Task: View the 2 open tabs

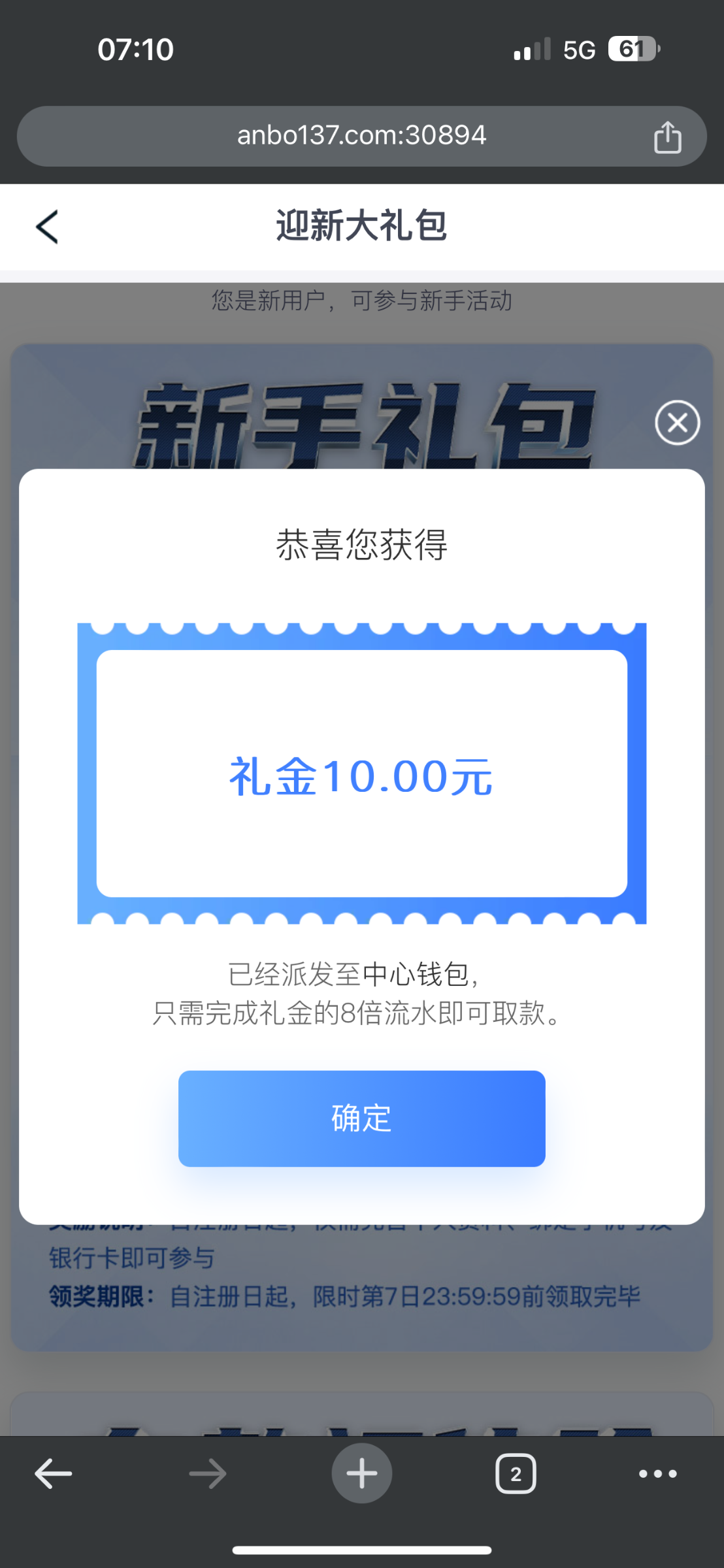Action: (x=516, y=1473)
